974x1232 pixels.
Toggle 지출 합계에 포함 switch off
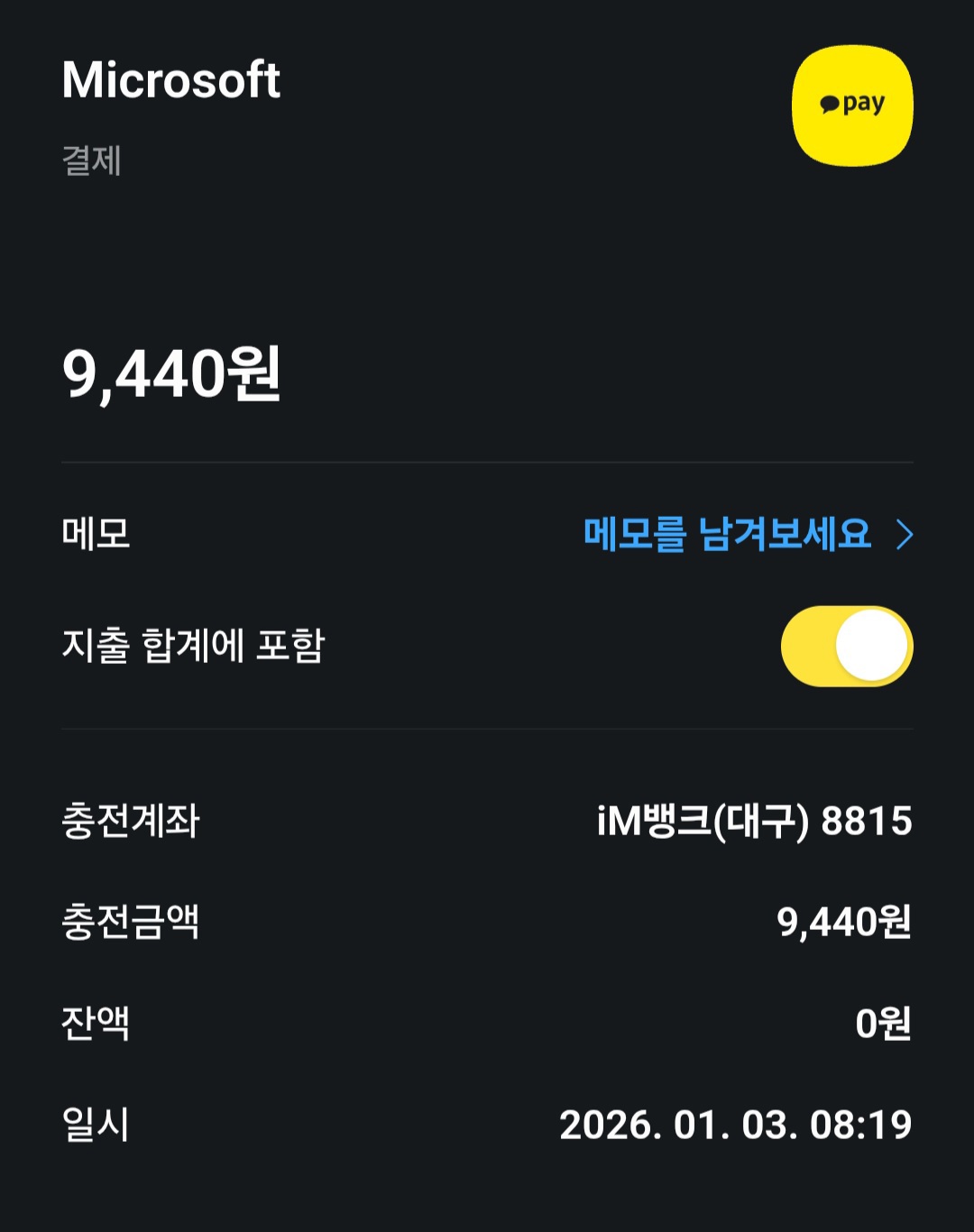point(846,646)
